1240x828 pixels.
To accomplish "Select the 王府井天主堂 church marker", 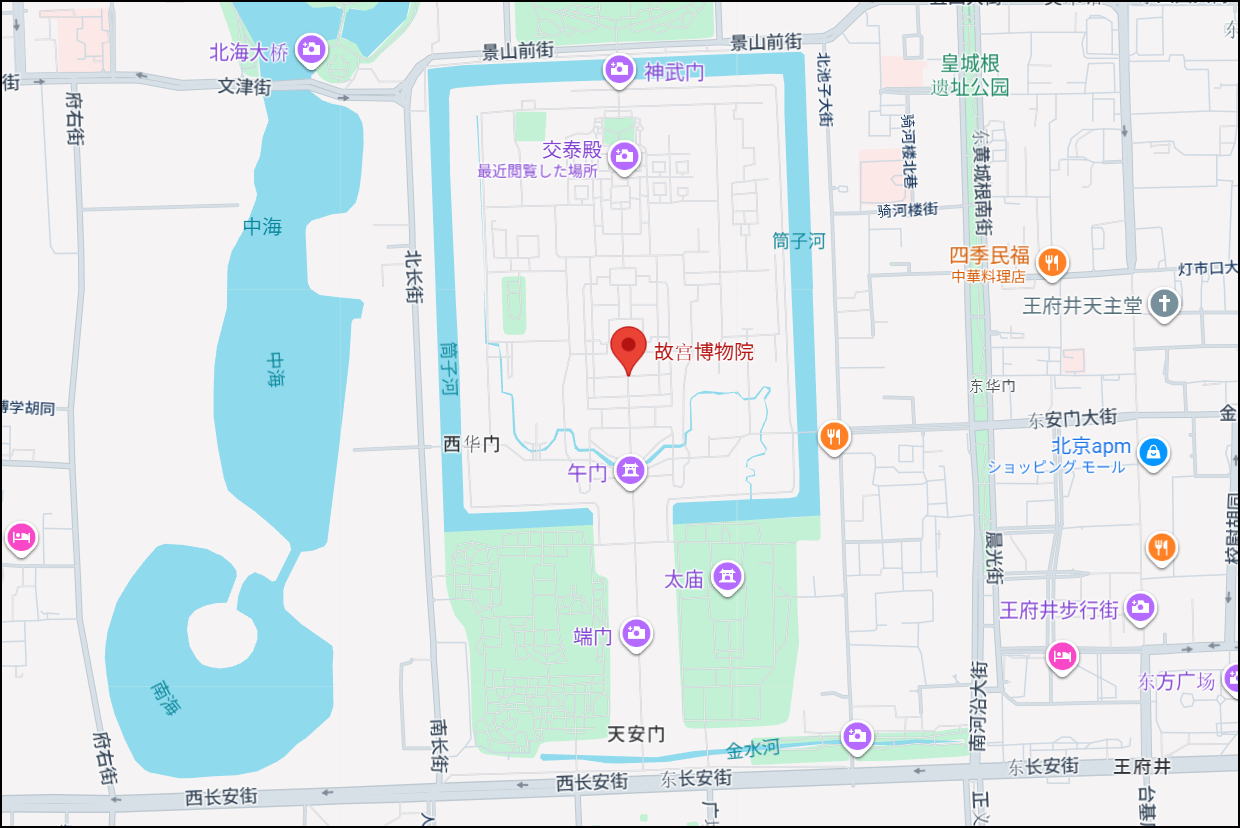I will click(x=1163, y=304).
